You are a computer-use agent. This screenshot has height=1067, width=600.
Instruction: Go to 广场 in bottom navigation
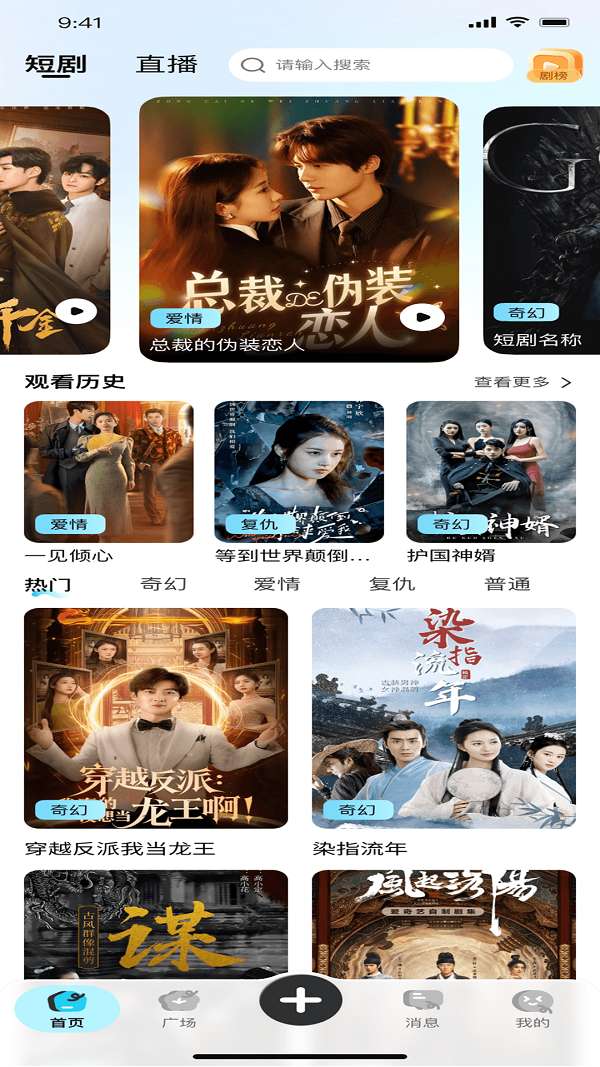tap(179, 1009)
